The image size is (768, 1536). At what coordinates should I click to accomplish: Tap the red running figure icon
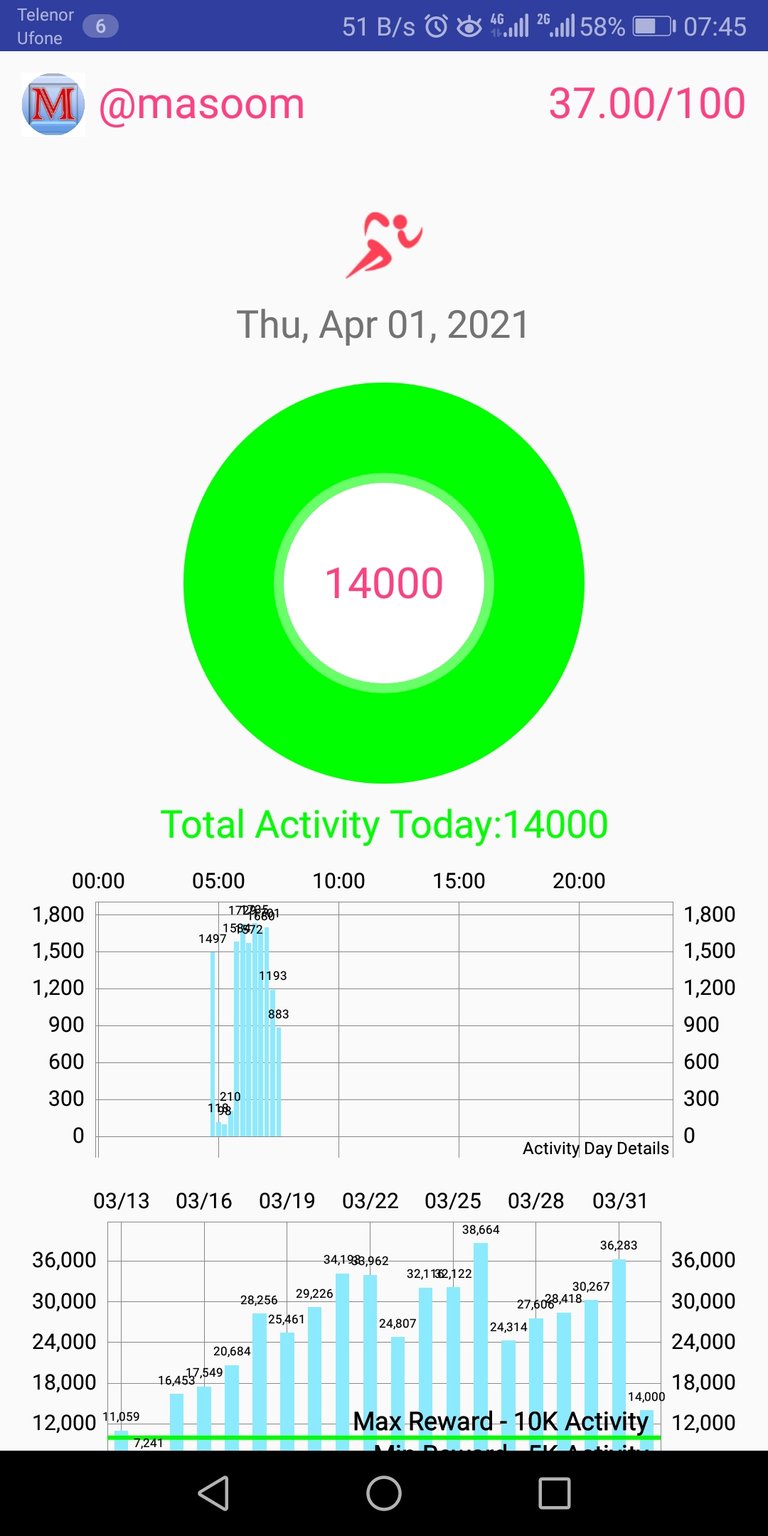384,245
